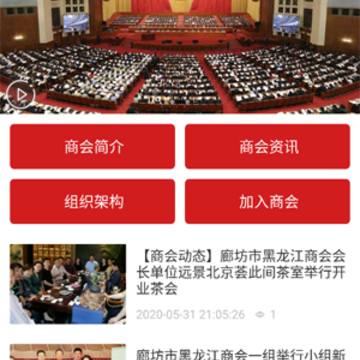Open the 商会资讯 section
Viewport: 360px width, 360px height.
pos(267,146)
